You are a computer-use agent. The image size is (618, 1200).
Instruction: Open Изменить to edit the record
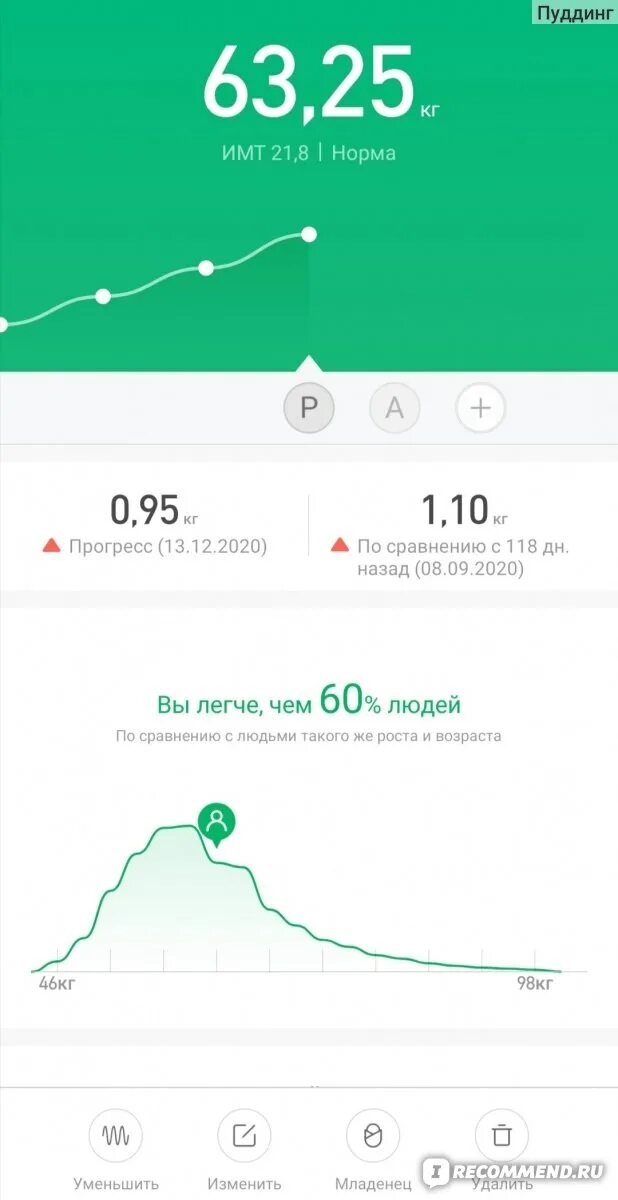point(244,1137)
